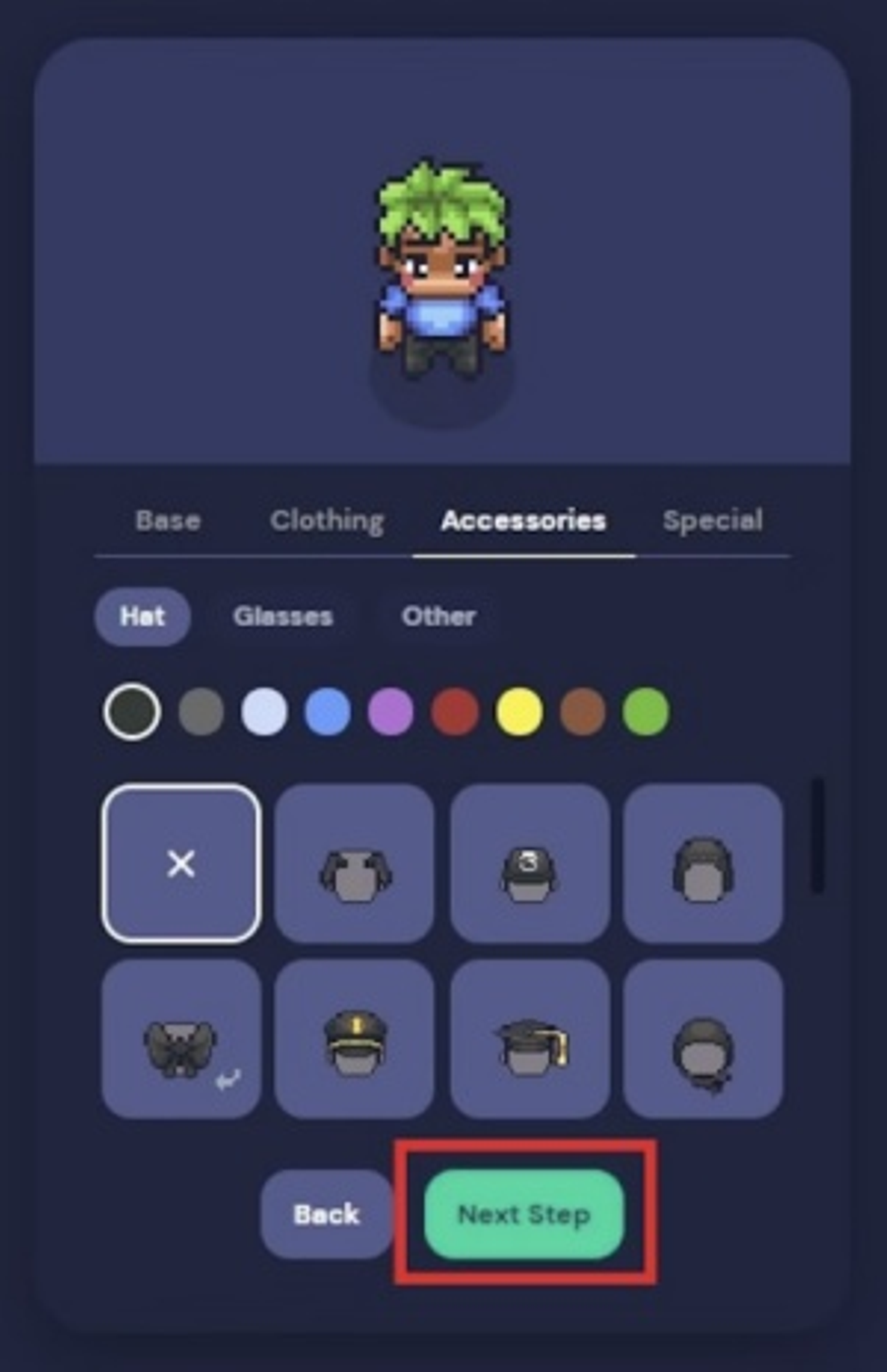Tap the Next Step button
The height and width of the screenshot is (1372, 887).
[524, 1214]
